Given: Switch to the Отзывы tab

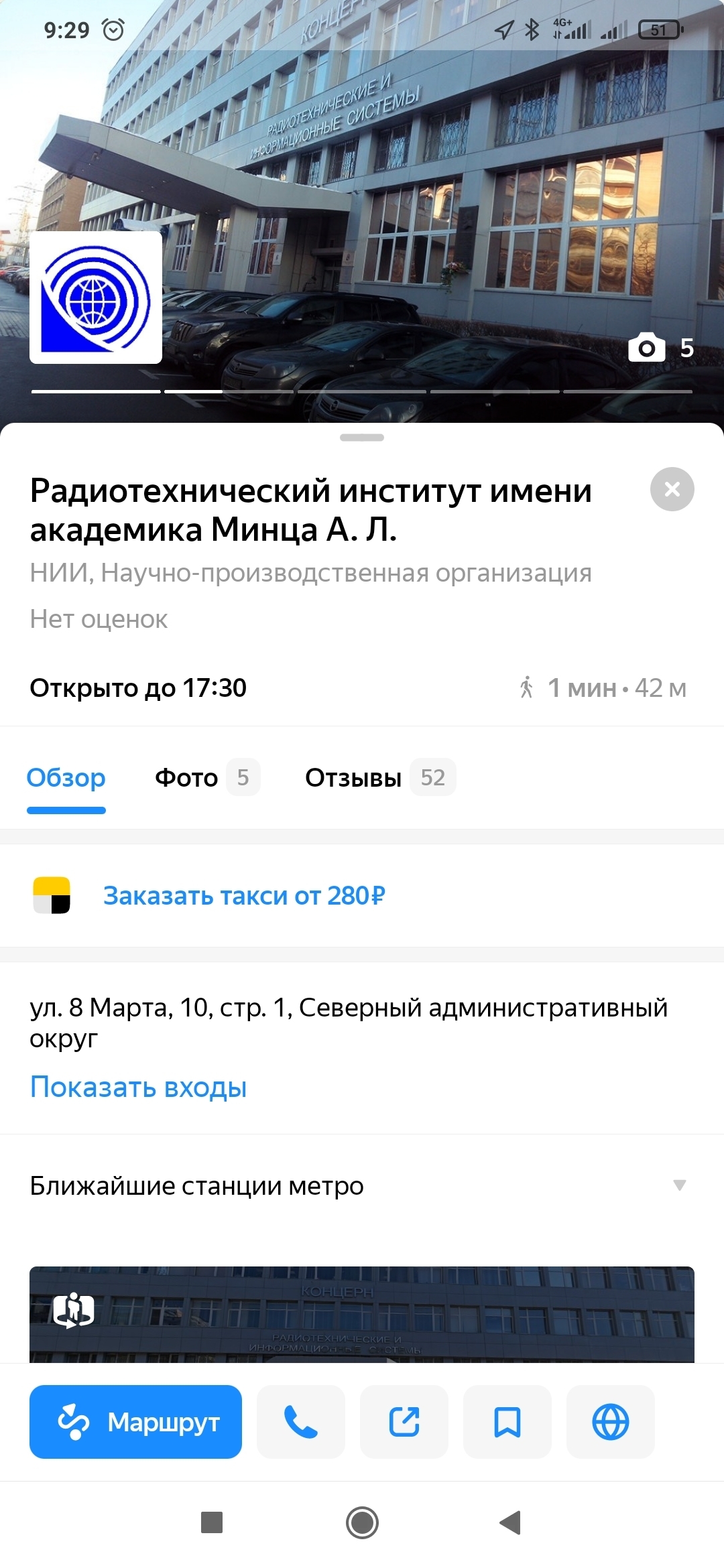Looking at the screenshot, I should 379,777.
